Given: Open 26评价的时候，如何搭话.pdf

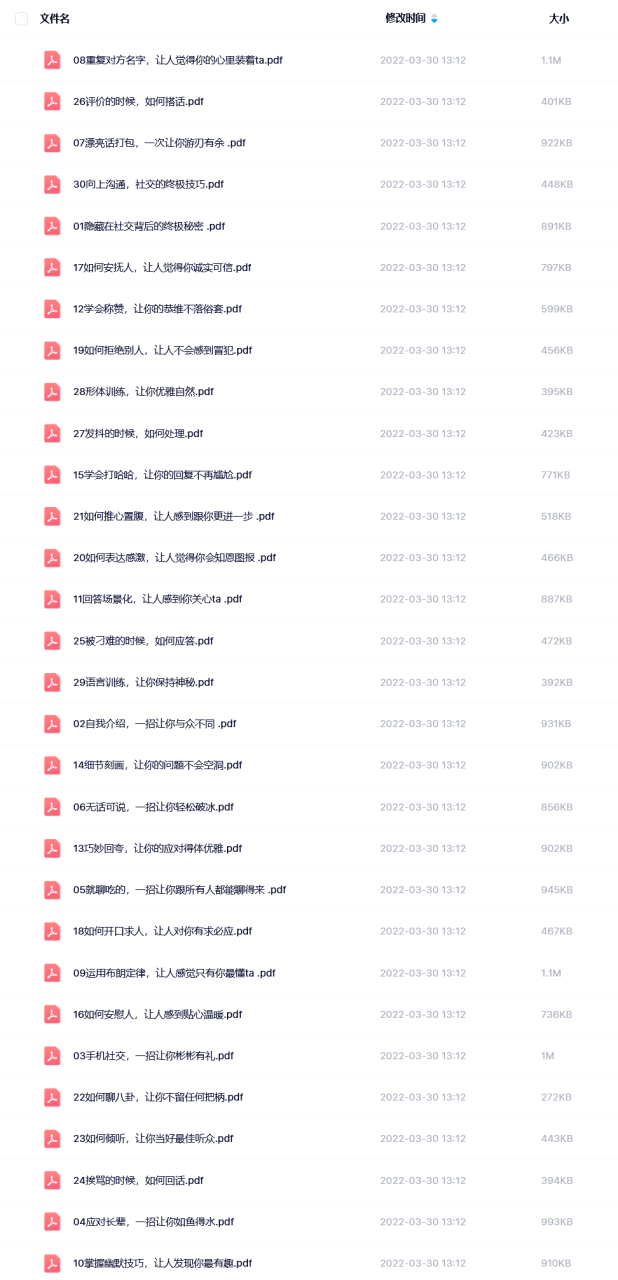Looking at the screenshot, I should click(138, 102).
